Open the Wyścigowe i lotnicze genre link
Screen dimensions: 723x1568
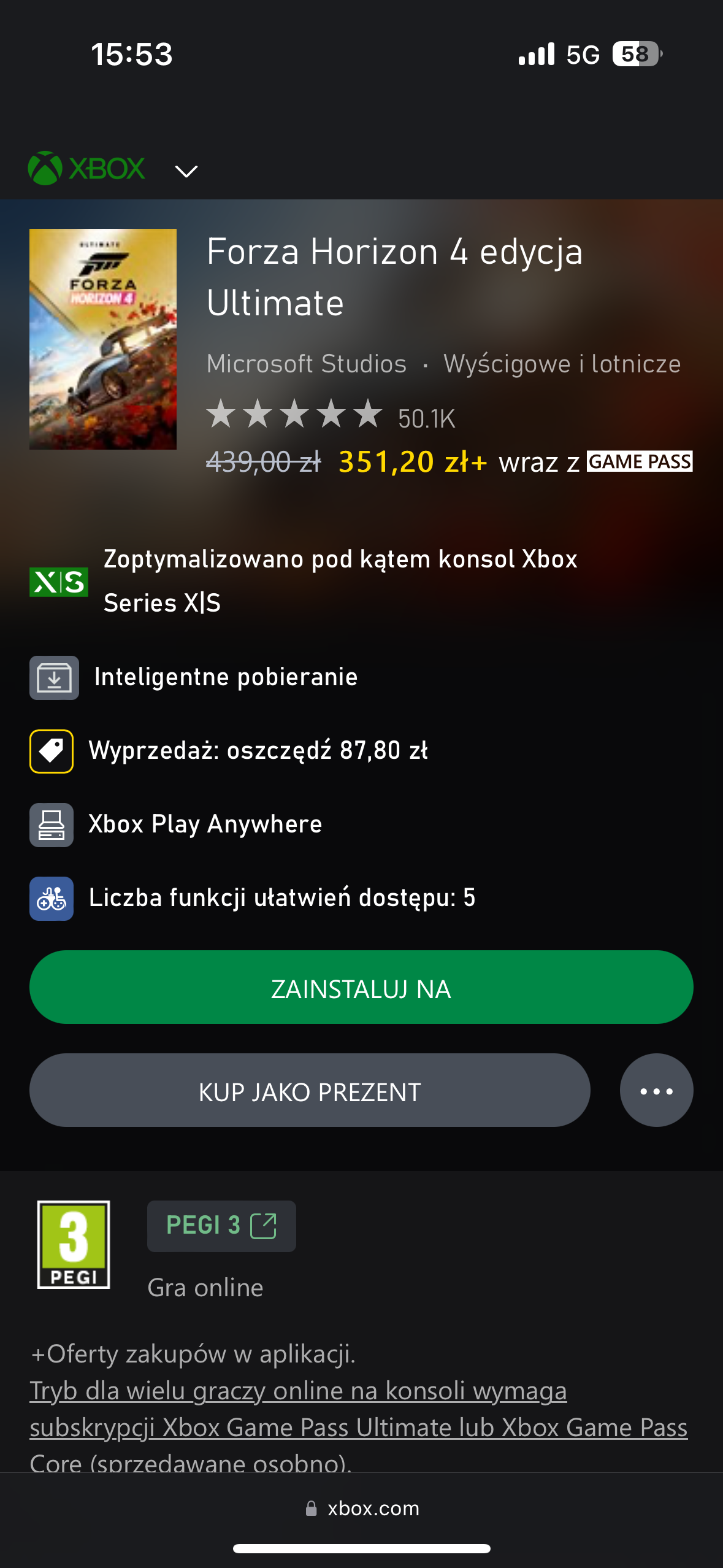pyautogui.click(x=562, y=364)
